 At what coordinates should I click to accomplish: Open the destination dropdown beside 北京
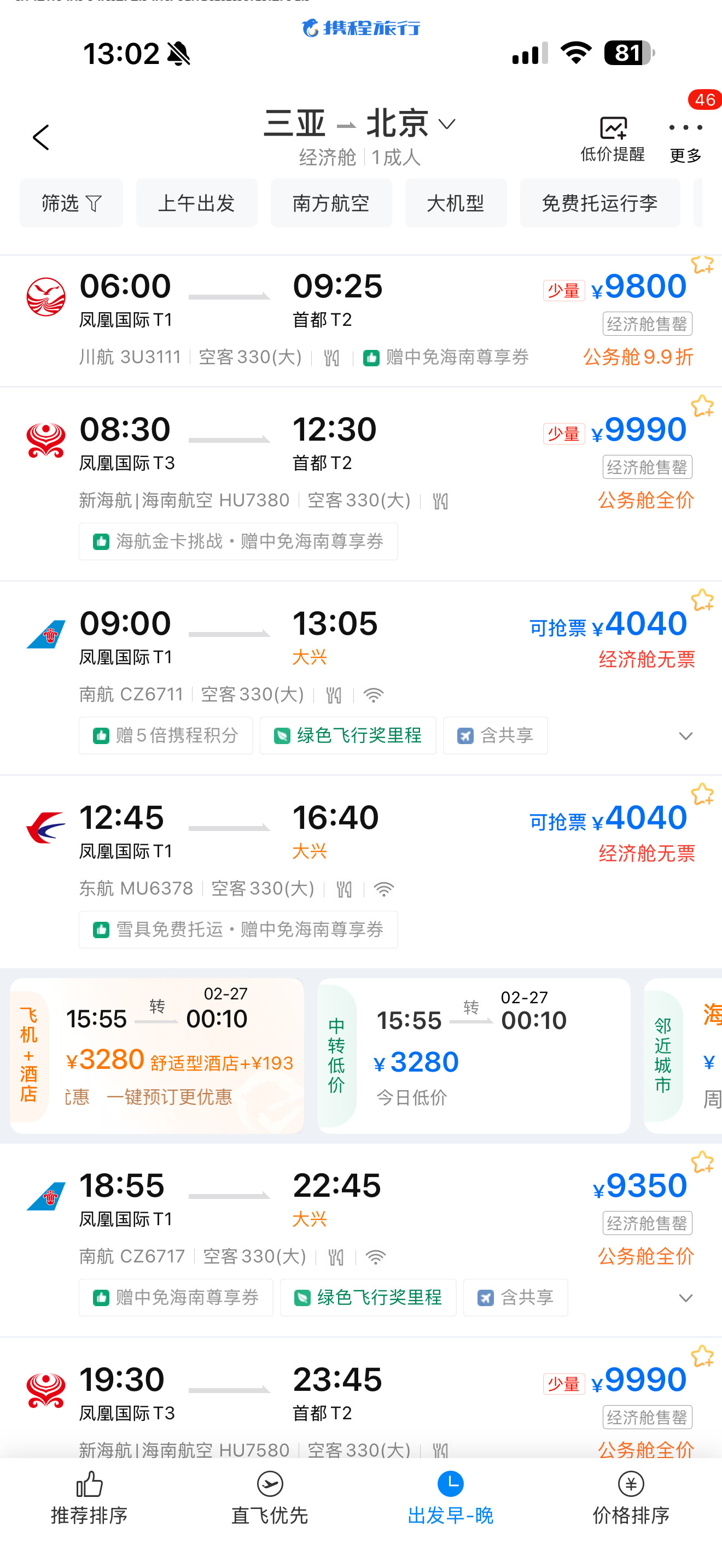click(447, 124)
